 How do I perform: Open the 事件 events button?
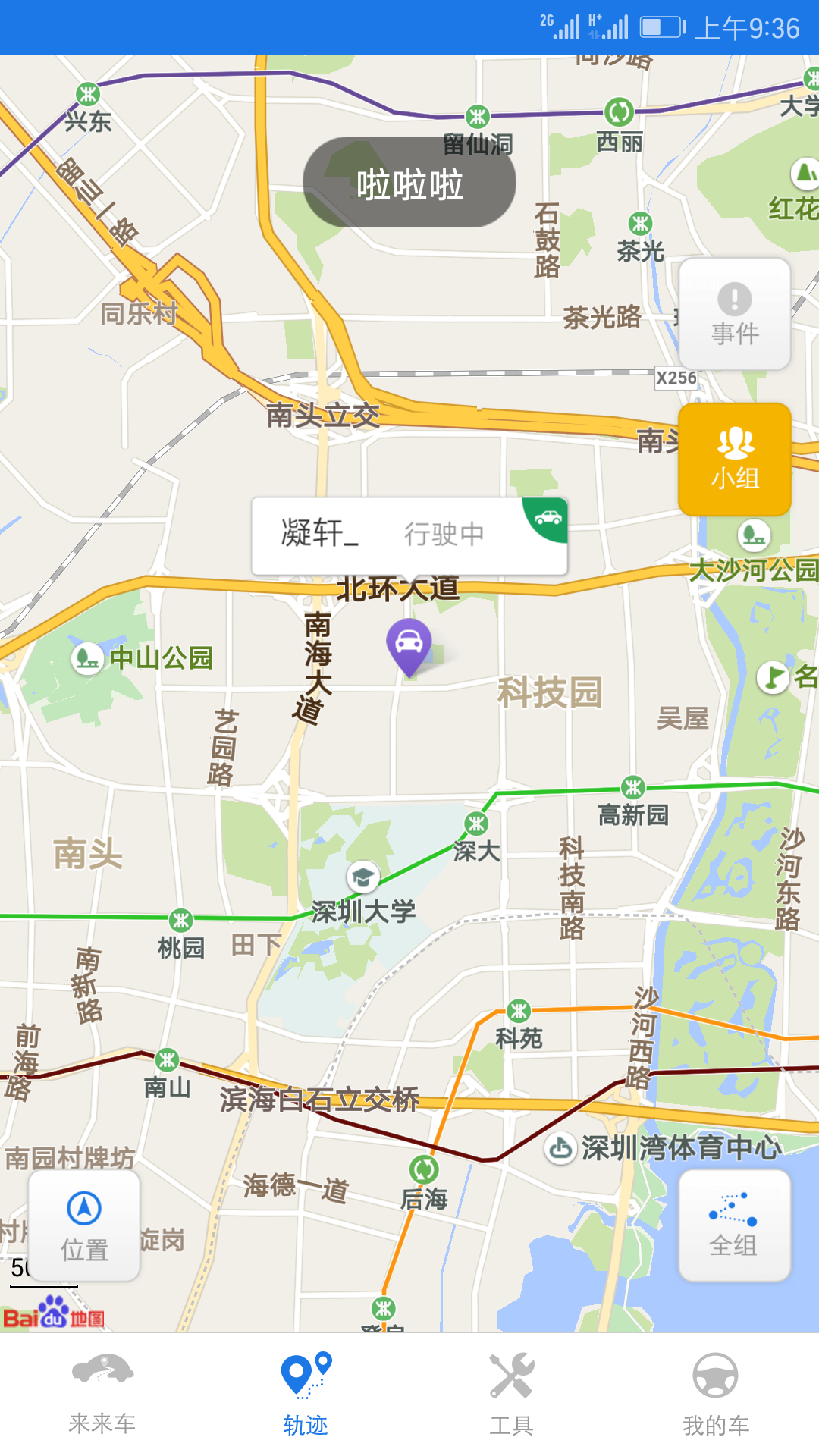point(734,314)
